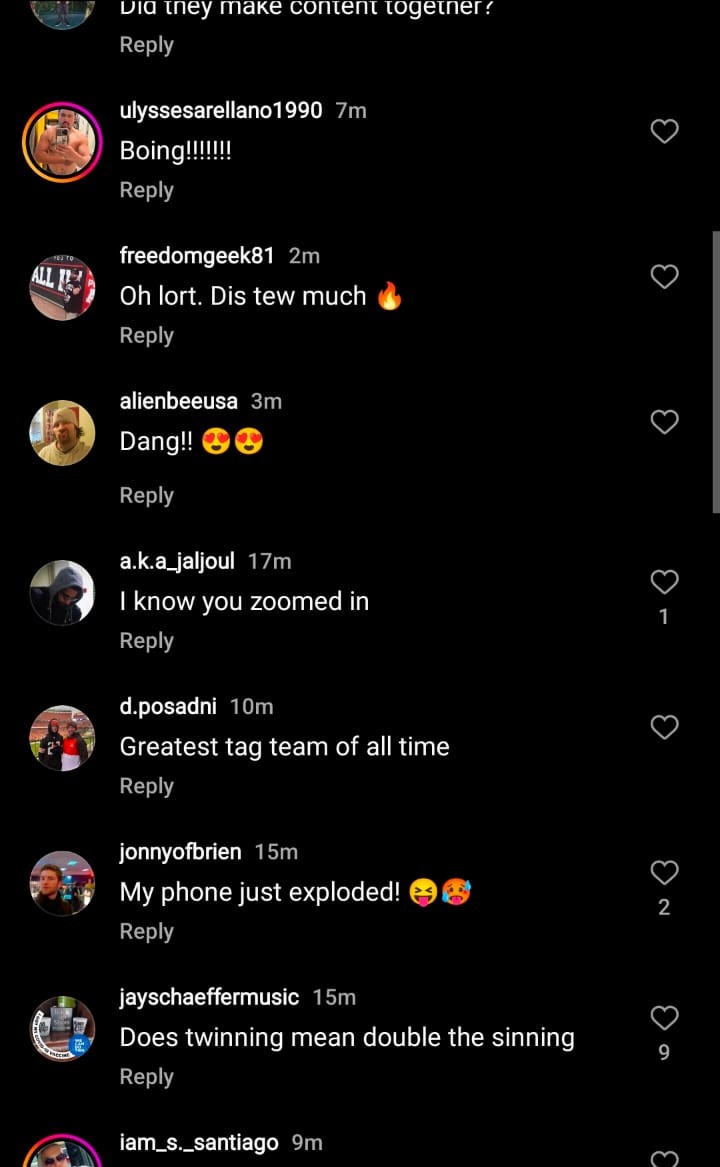Image resolution: width=720 pixels, height=1167 pixels.
Task: Open jayschaeffermusic's avatar
Action: (62, 1028)
